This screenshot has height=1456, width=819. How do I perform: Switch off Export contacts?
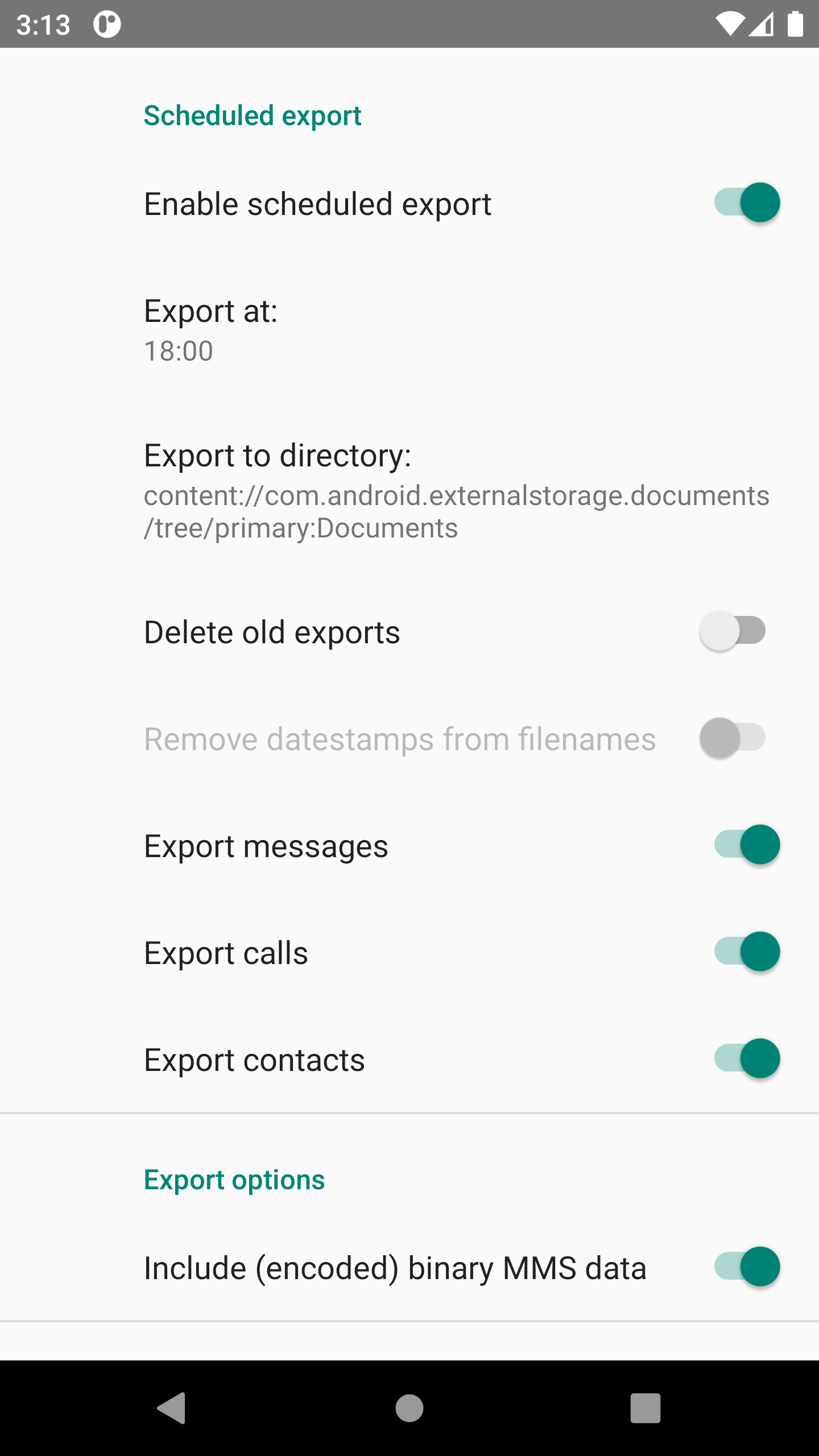[x=746, y=1059]
